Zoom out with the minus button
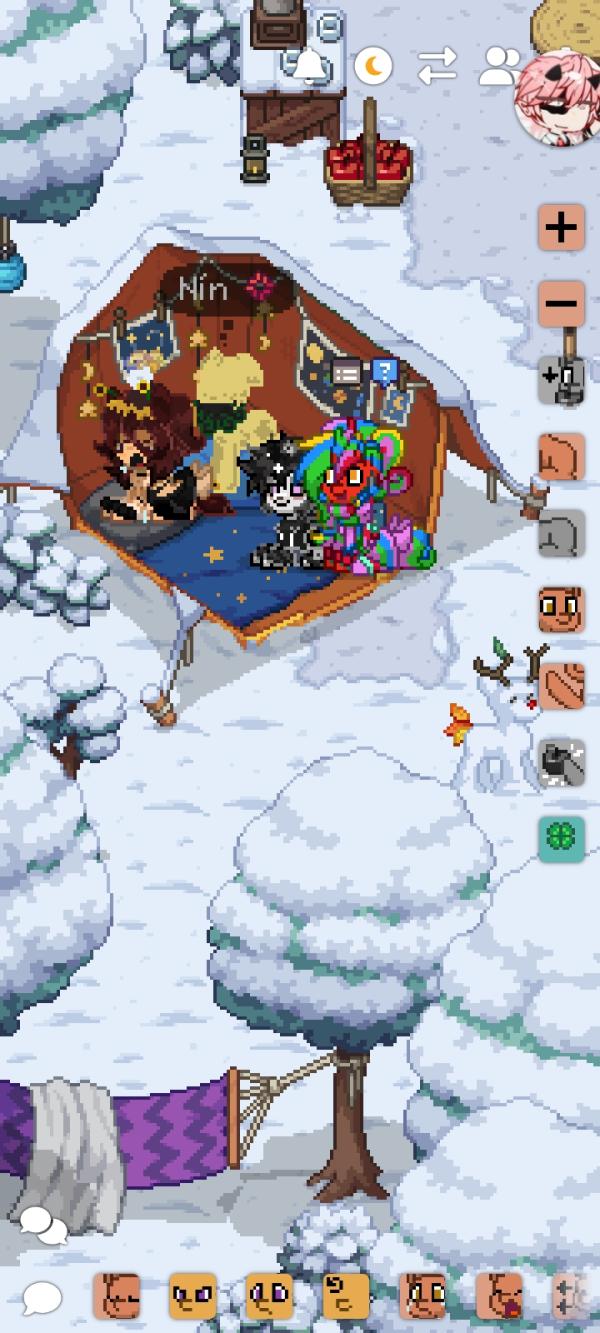 pyautogui.click(x=561, y=303)
